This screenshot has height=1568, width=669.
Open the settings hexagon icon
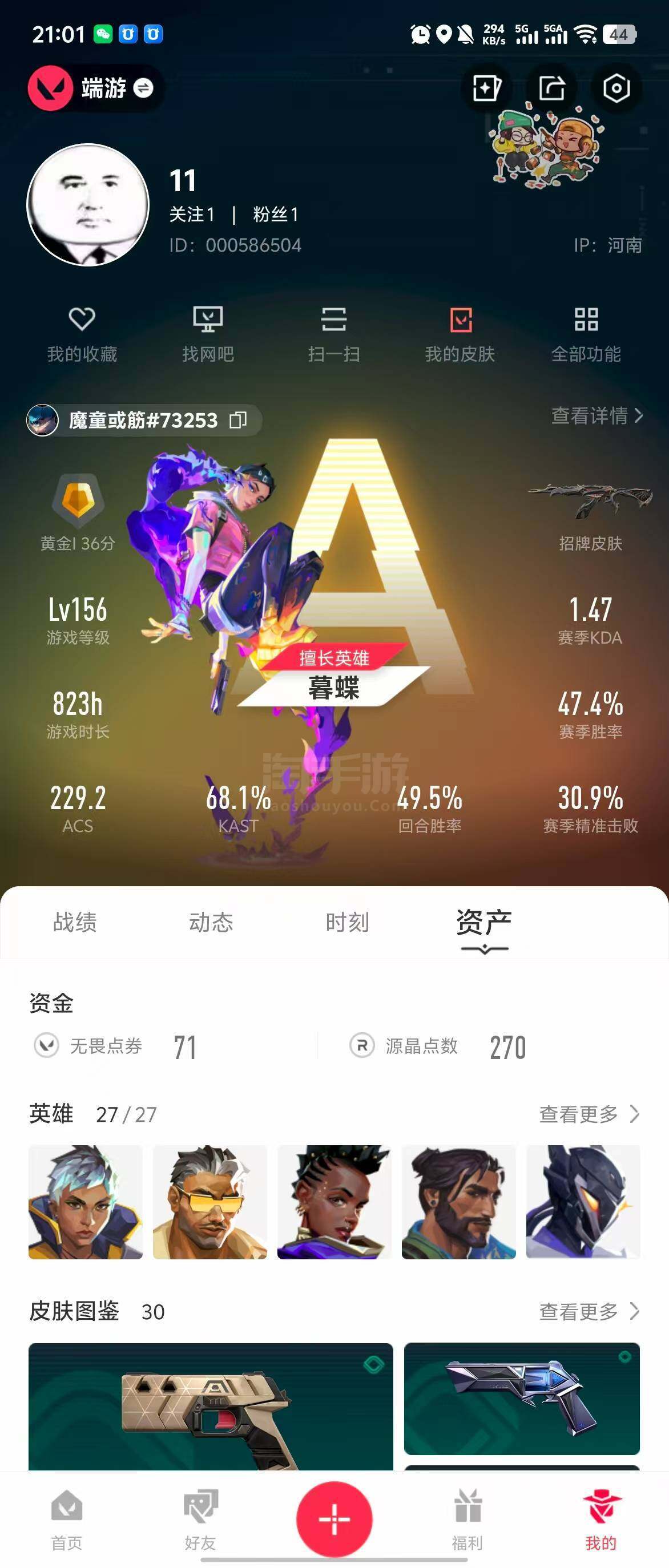[x=615, y=89]
